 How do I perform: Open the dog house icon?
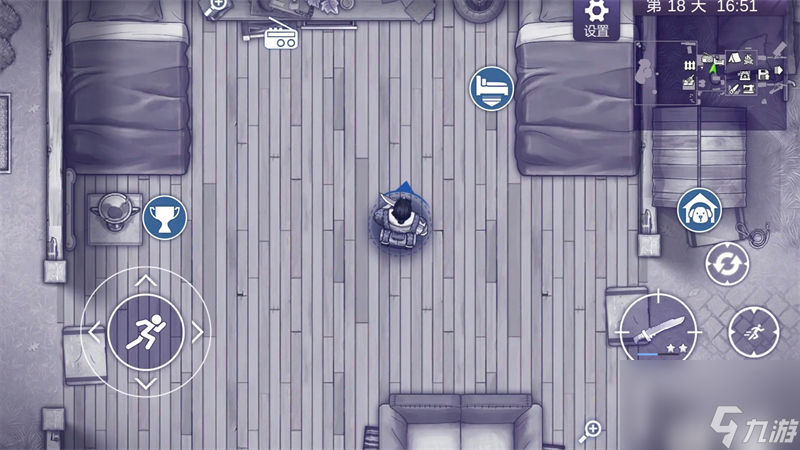point(699,210)
